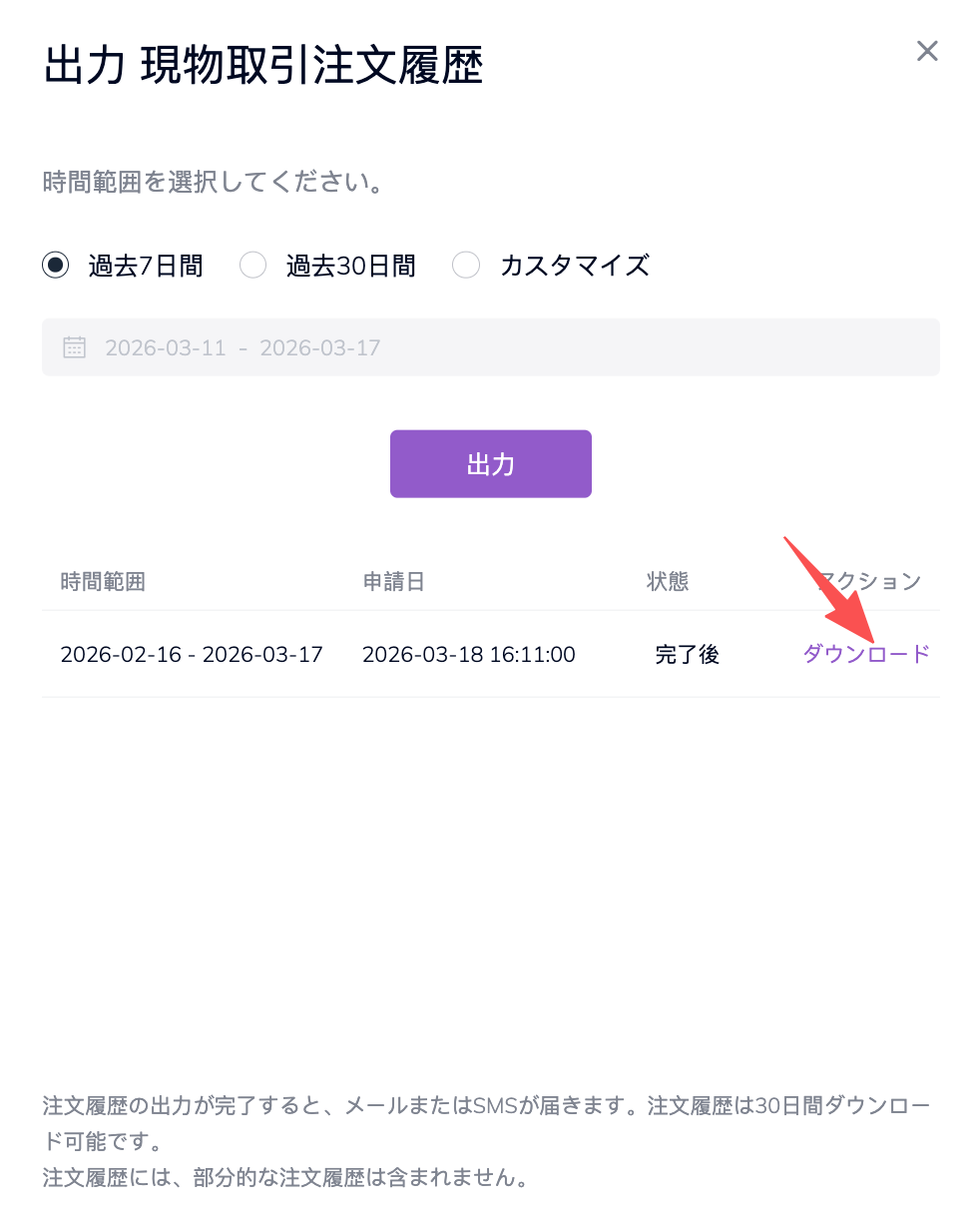This screenshot has height=1214, width=980.
Task: Tap the ダウンロード link for the completed export
Action: pyautogui.click(x=865, y=654)
